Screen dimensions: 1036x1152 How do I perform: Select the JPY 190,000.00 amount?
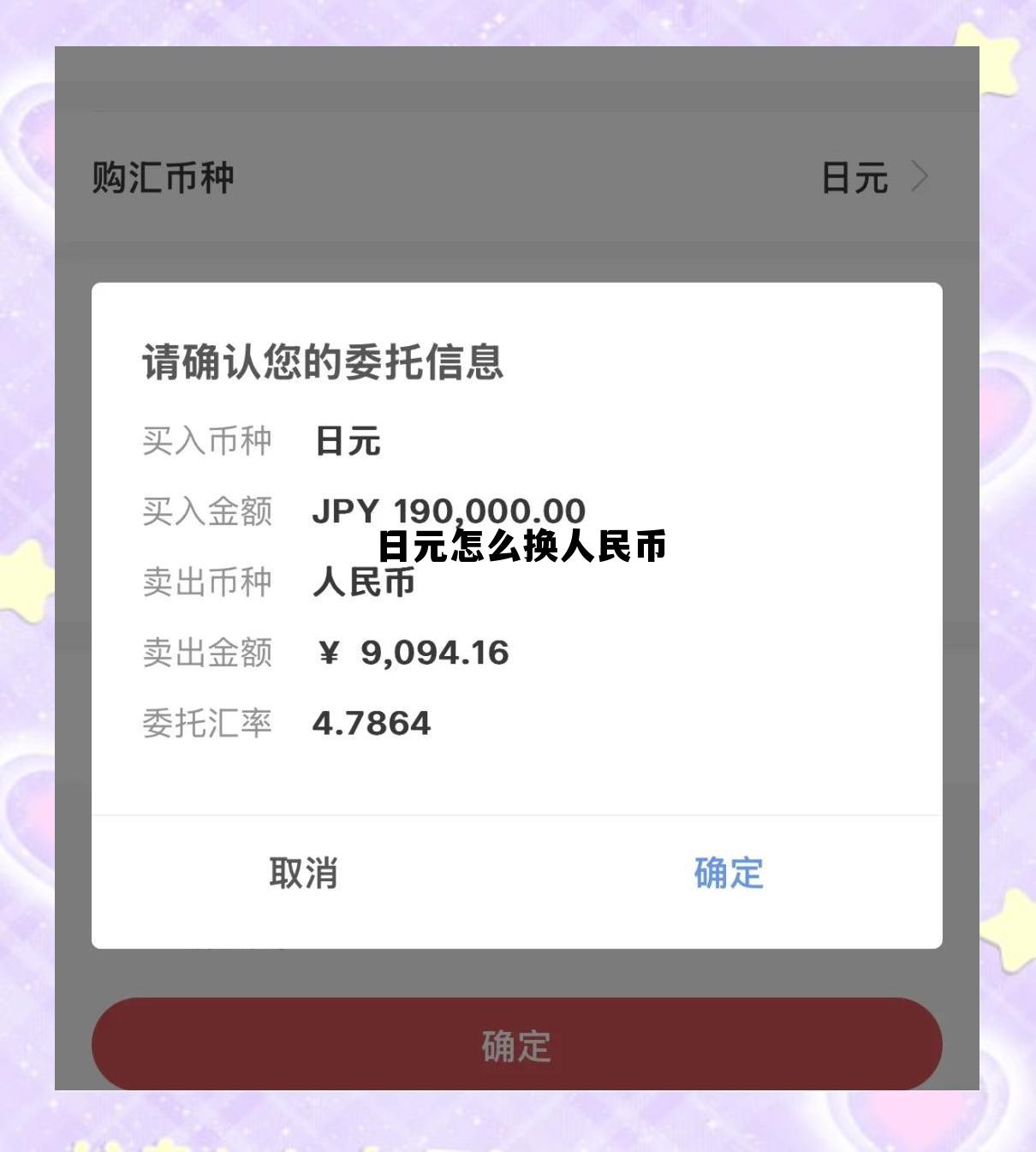[x=450, y=510]
